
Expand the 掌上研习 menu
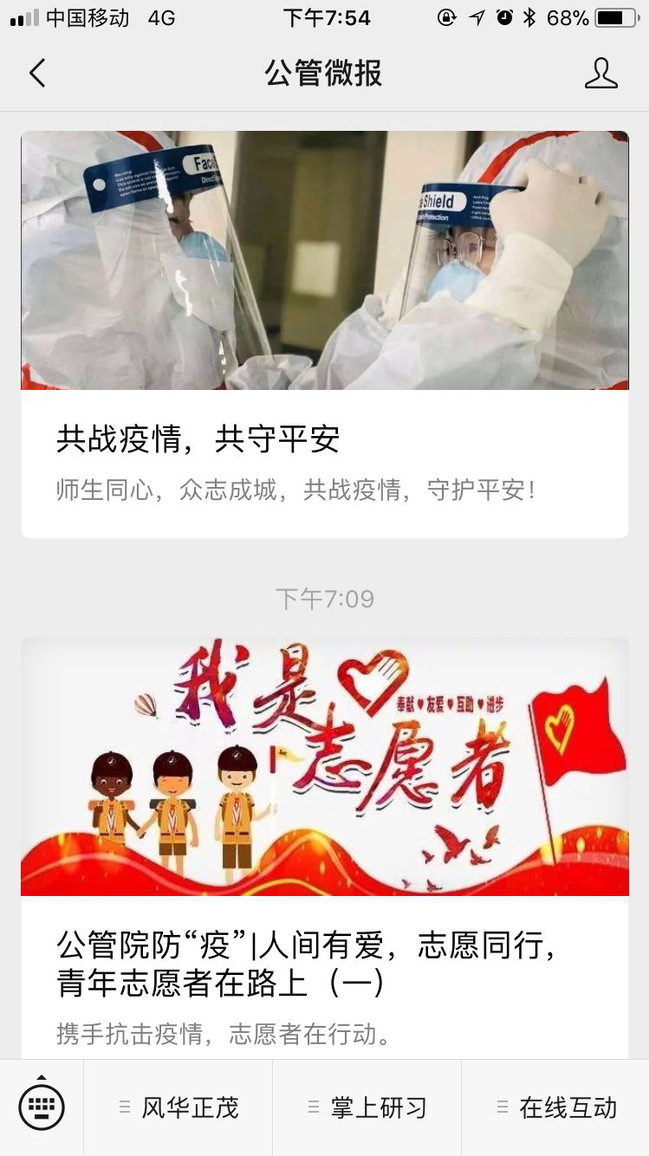click(x=367, y=1107)
